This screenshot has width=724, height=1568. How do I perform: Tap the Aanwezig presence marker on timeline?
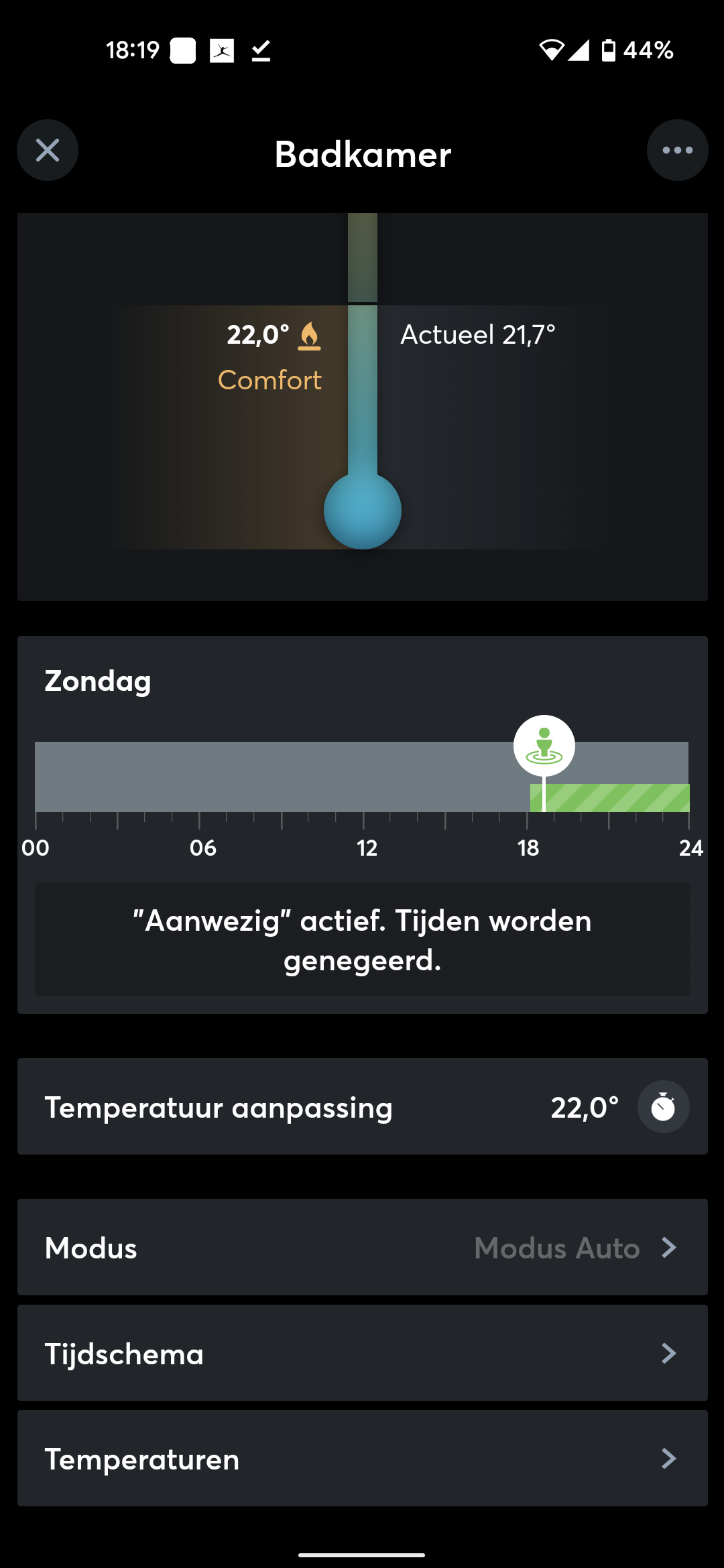(x=544, y=746)
